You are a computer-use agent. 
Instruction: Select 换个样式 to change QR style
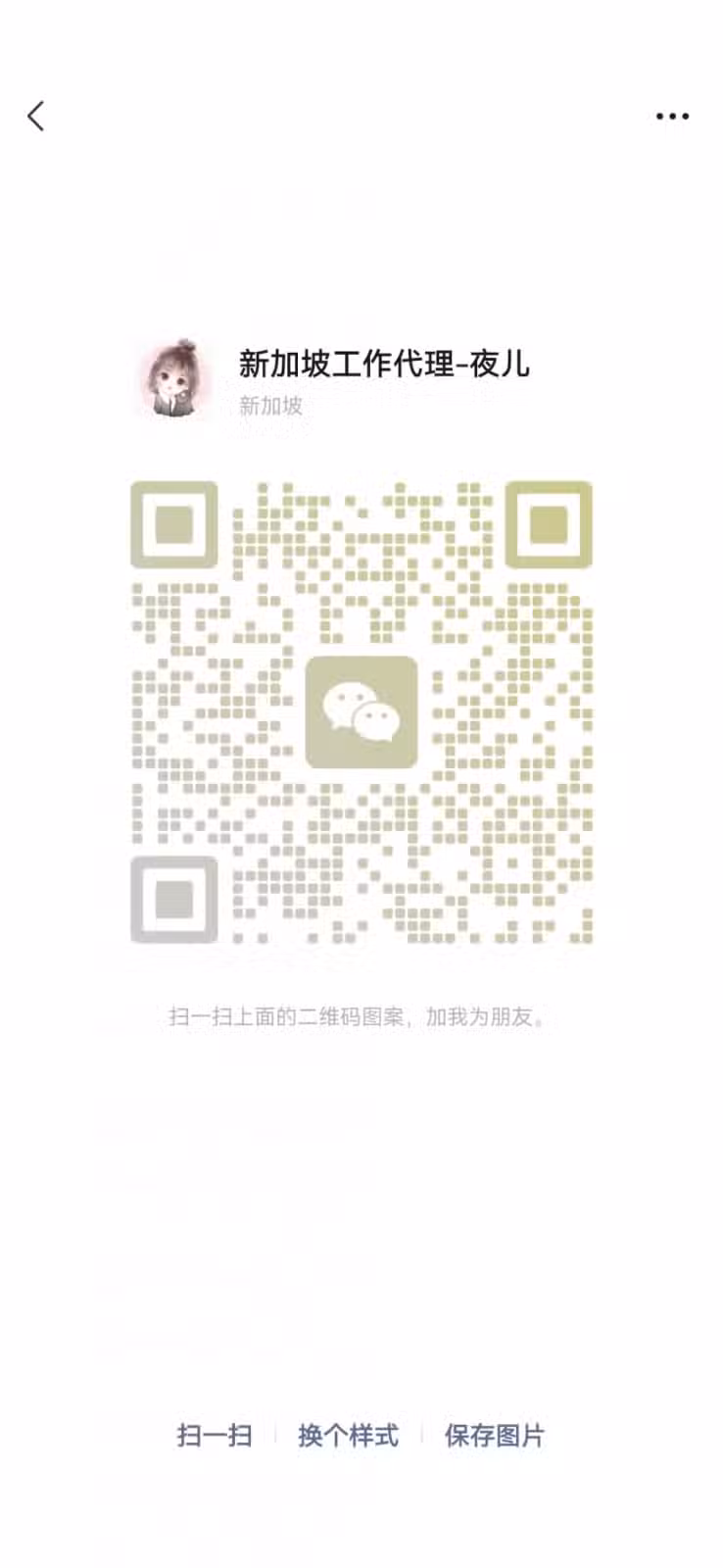pyautogui.click(x=349, y=1436)
